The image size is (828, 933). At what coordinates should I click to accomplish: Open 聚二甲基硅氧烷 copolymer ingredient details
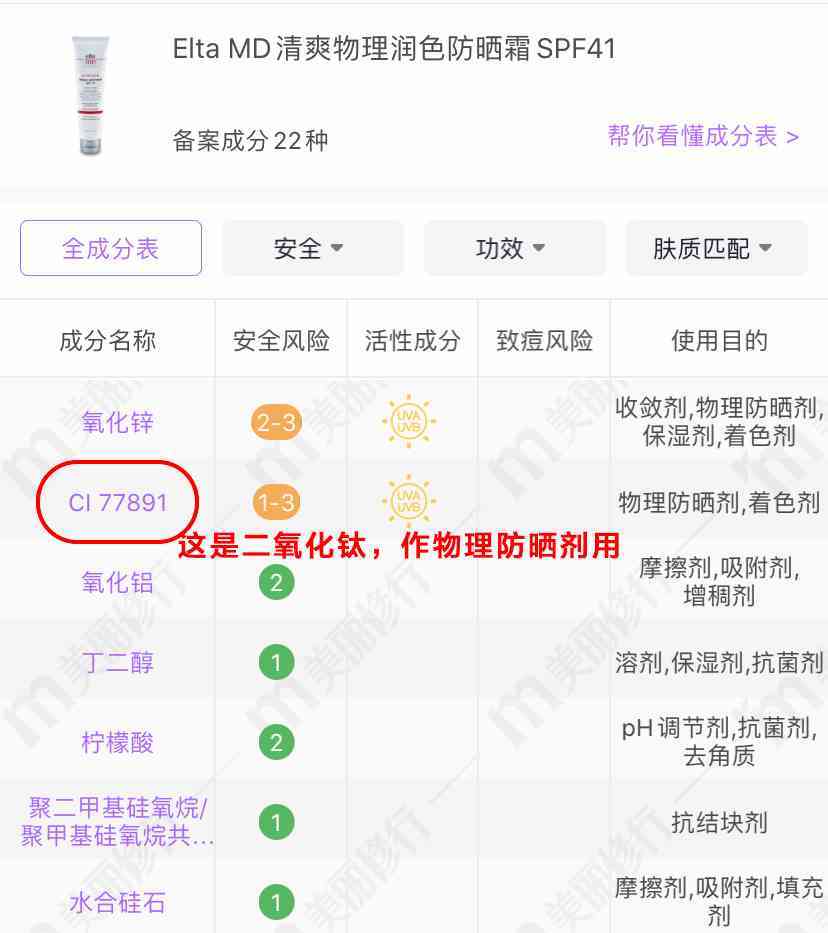coord(118,822)
